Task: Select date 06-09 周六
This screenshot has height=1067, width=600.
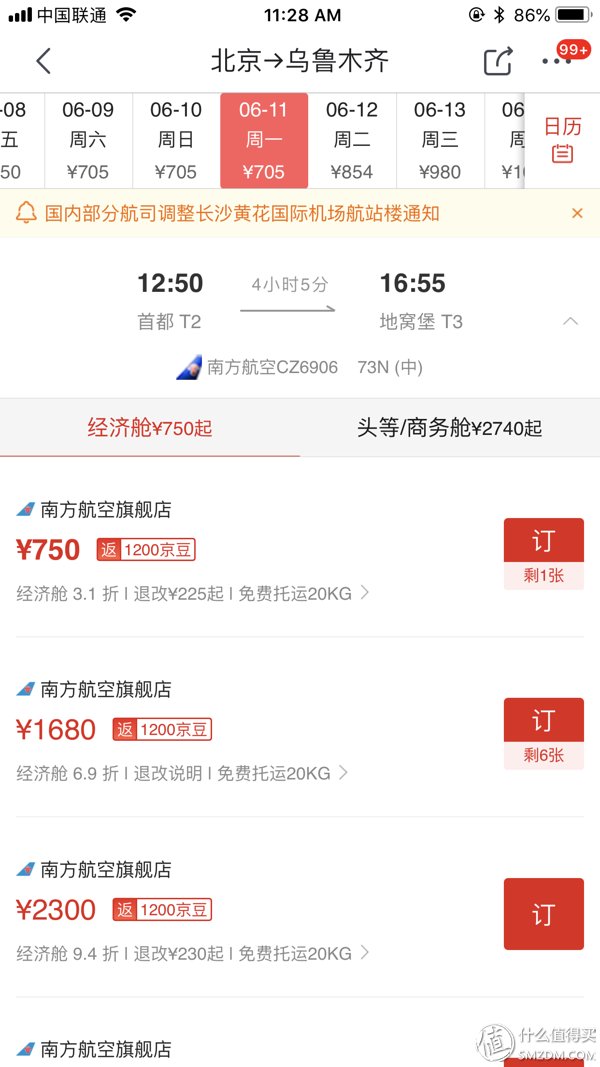Action: point(88,140)
